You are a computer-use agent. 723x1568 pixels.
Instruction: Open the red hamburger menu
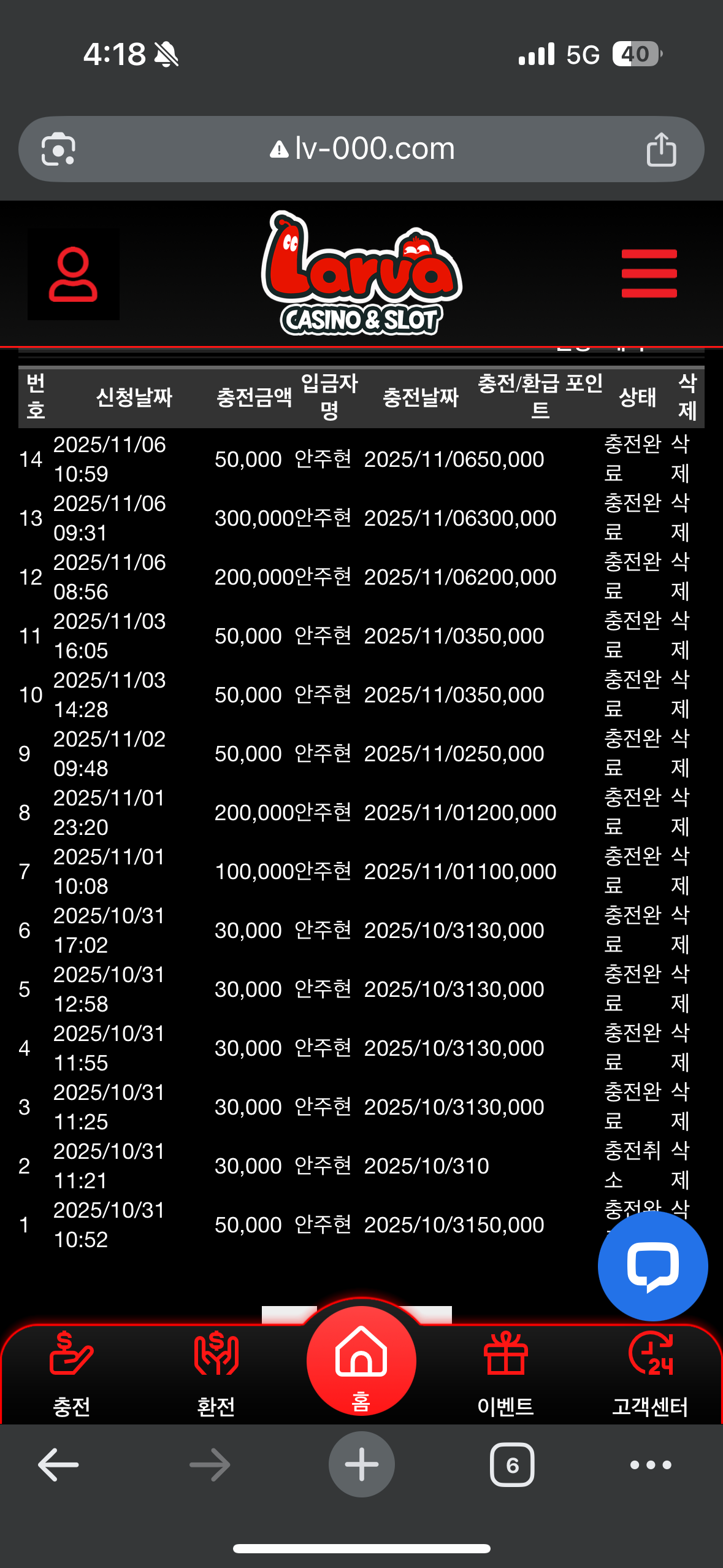[649, 274]
